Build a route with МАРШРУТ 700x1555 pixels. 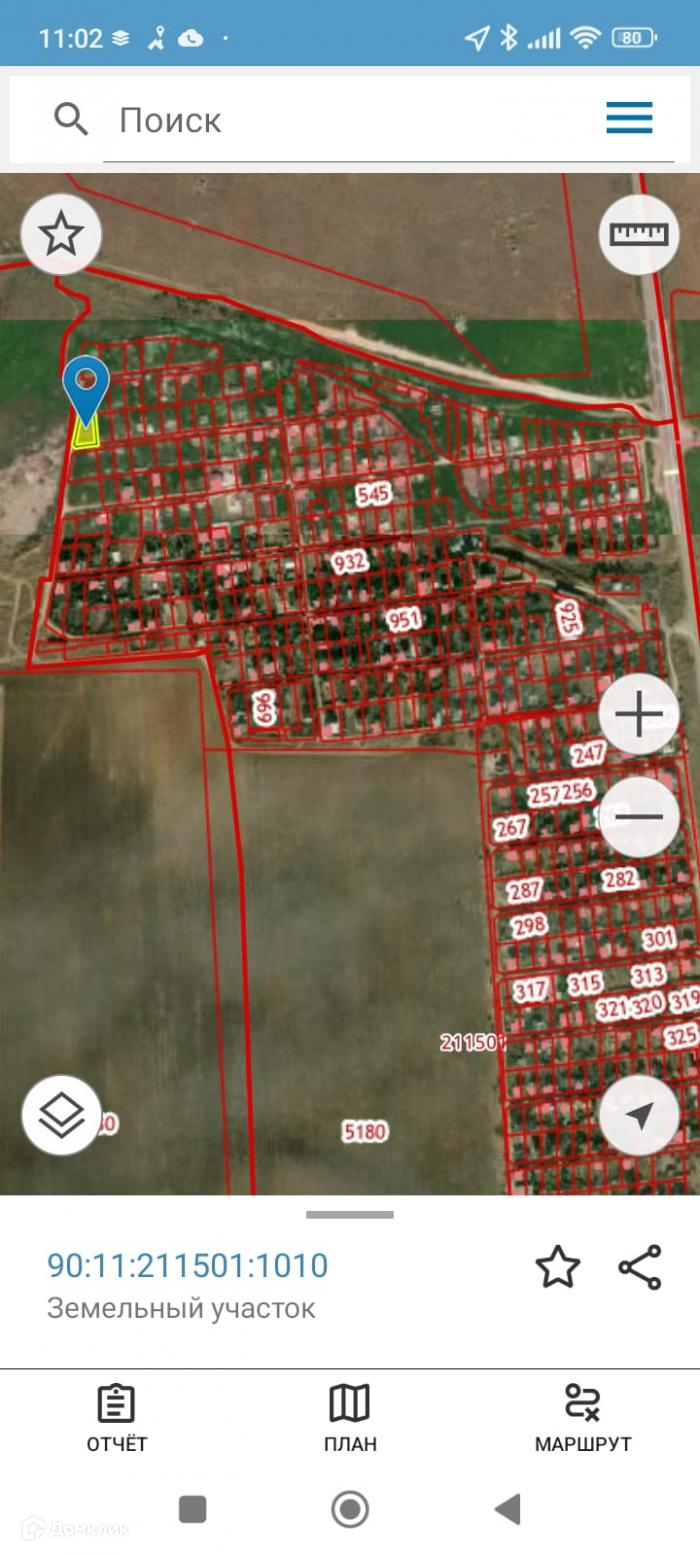click(582, 1418)
